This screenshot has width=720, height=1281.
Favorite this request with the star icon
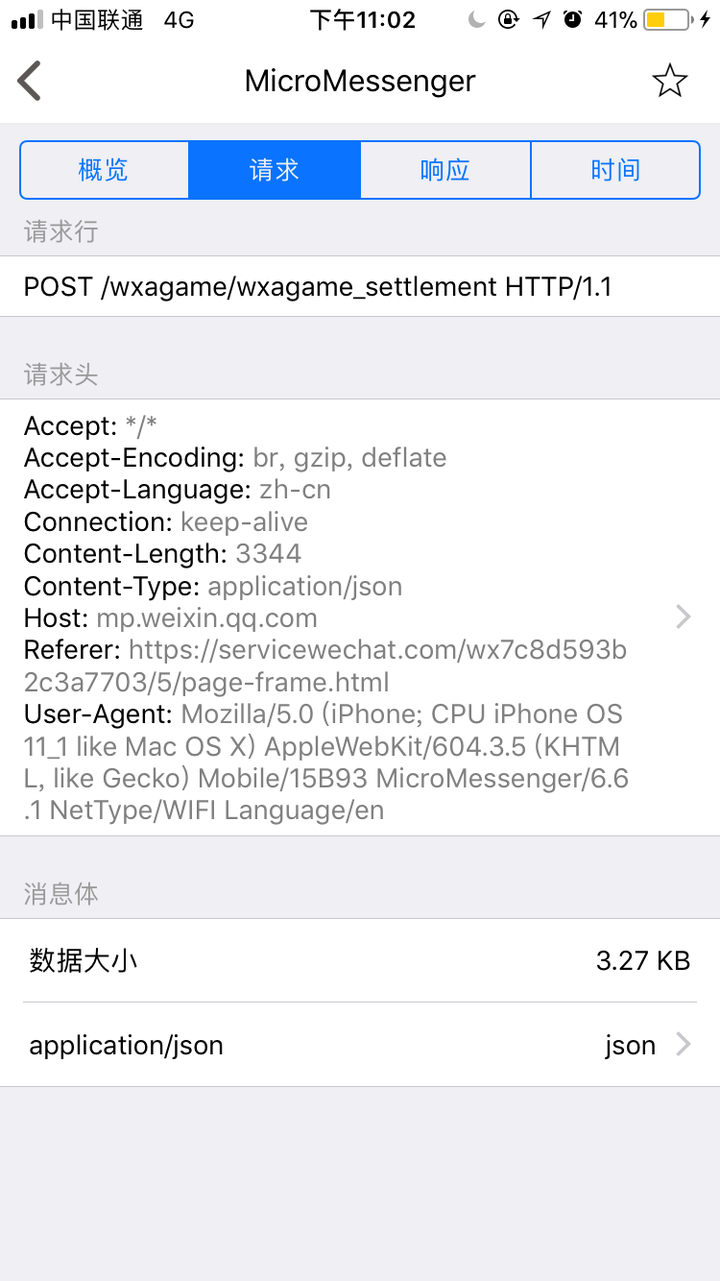pyautogui.click(x=670, y=81)
